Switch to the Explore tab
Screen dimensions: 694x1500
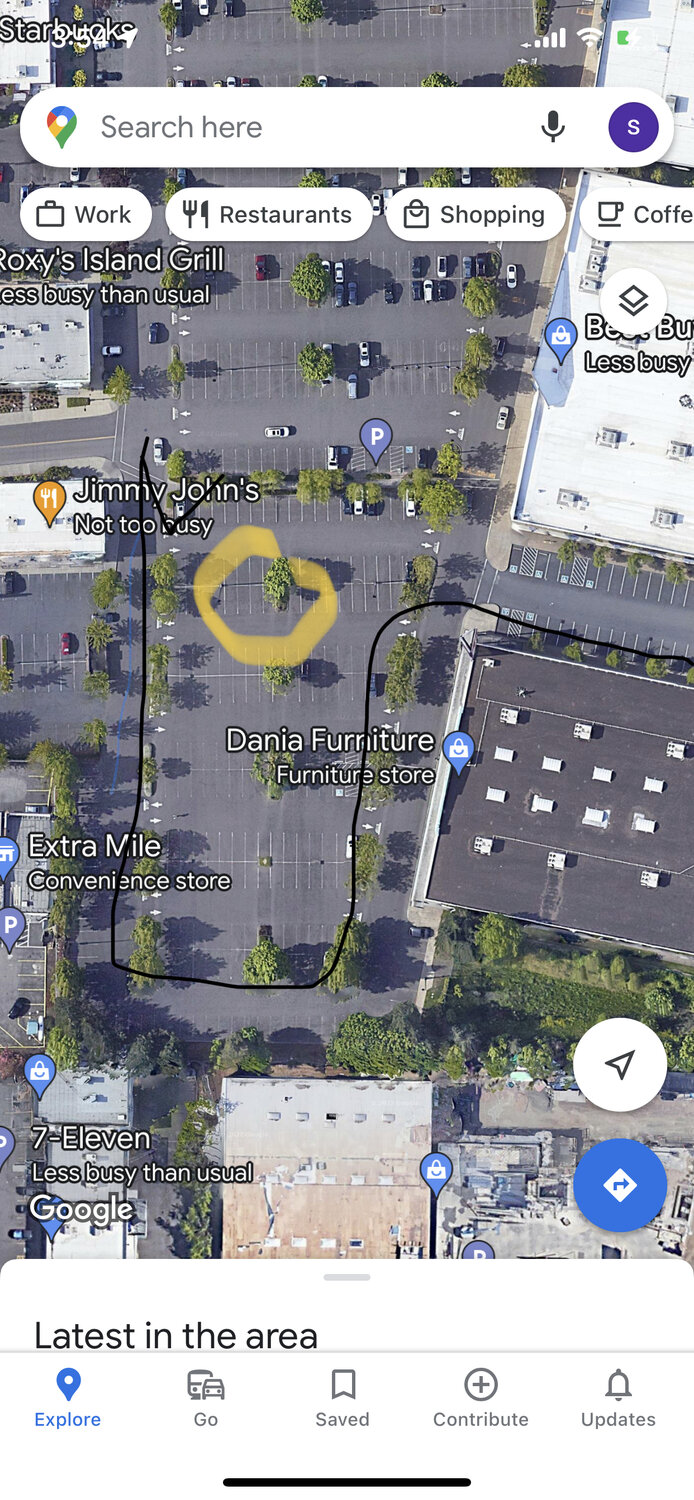pyautogui.click(x=68, y=1398)
